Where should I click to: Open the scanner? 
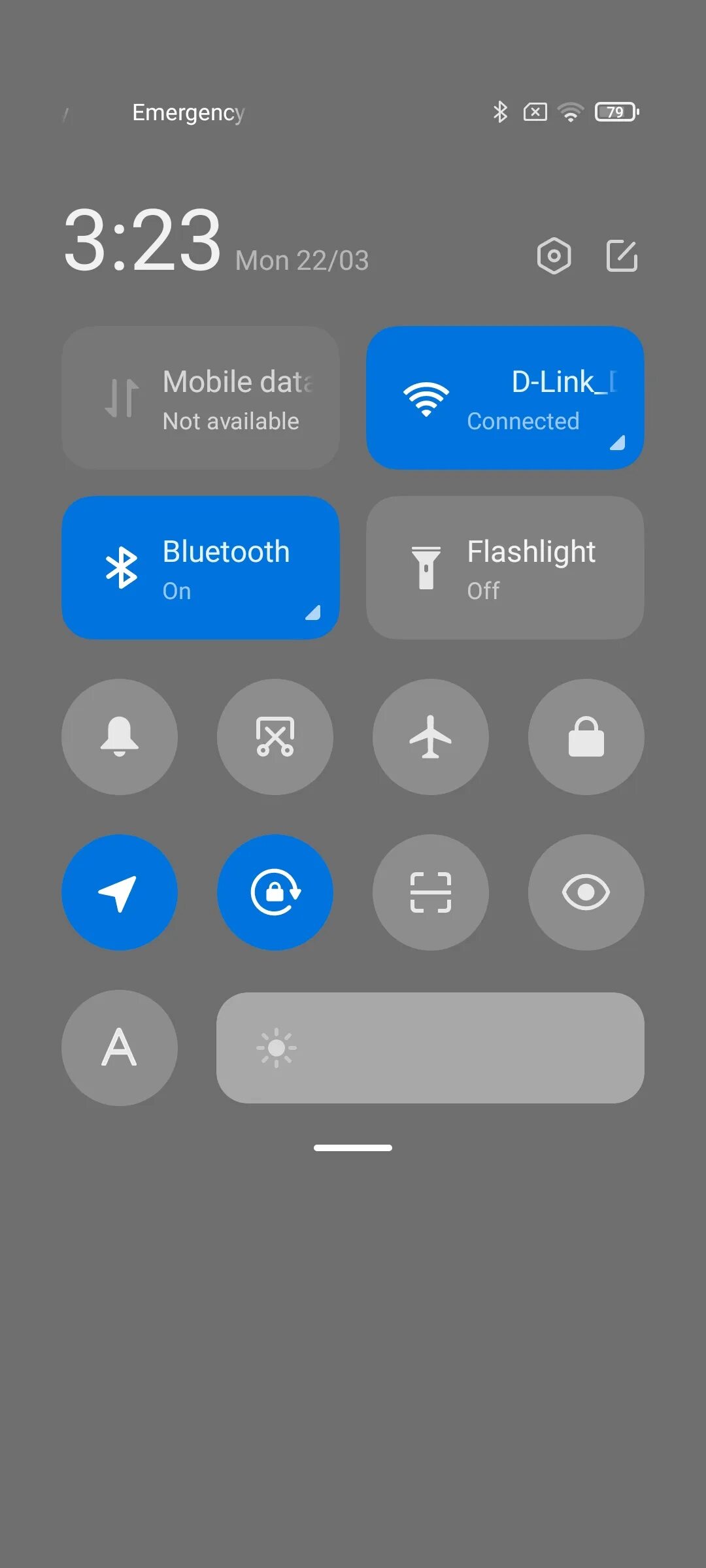click(x=431, y=892)
